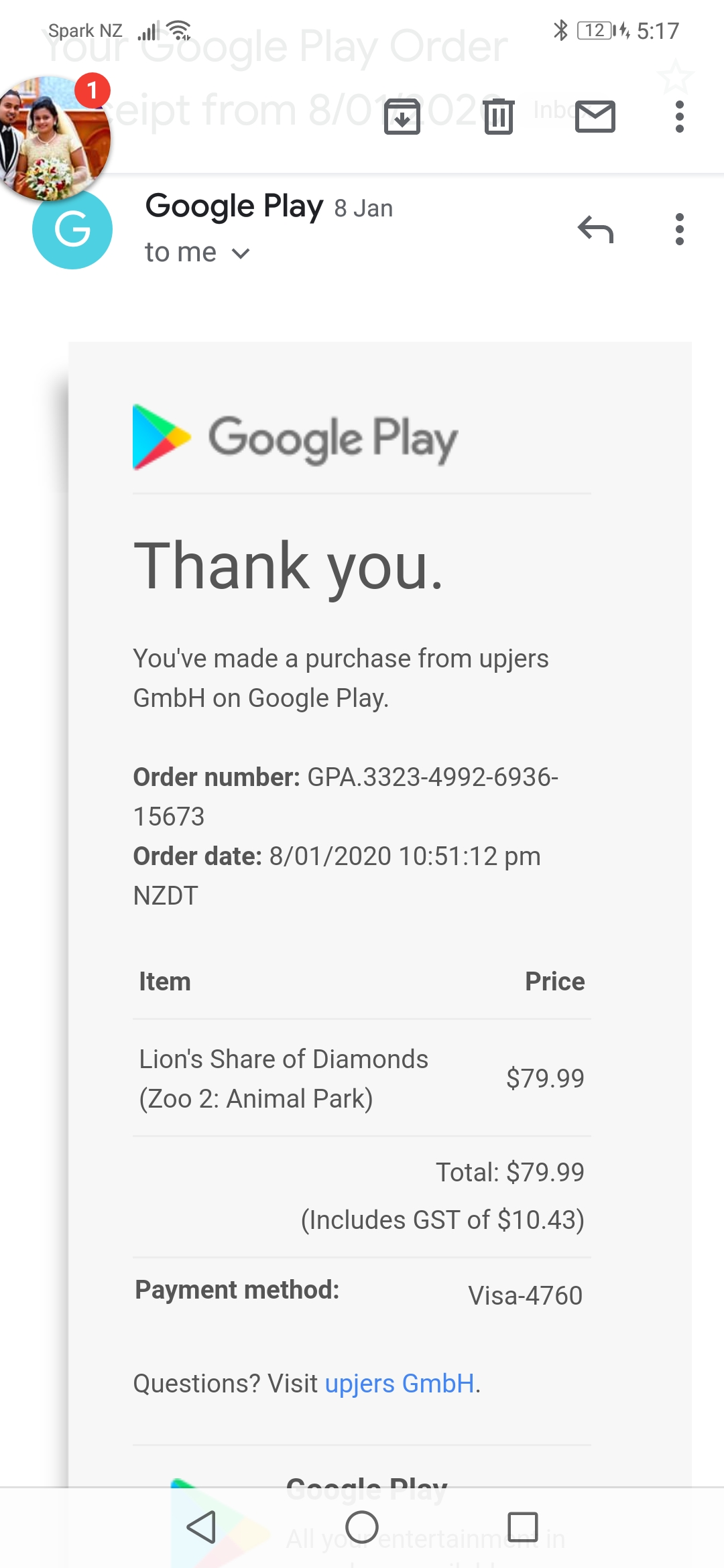Open message options next to reply arrow
This screenshot has width=724, height=1568.
(x=679, y=229)
